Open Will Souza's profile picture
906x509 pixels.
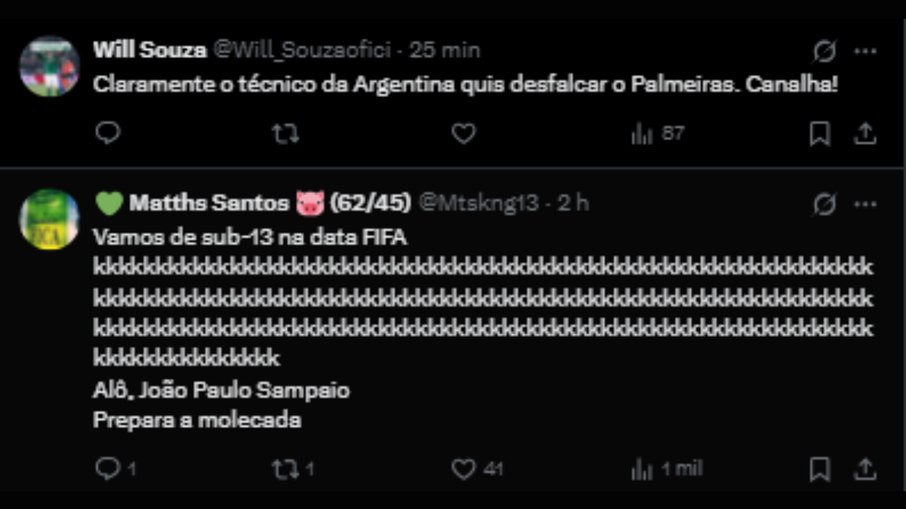49,67
